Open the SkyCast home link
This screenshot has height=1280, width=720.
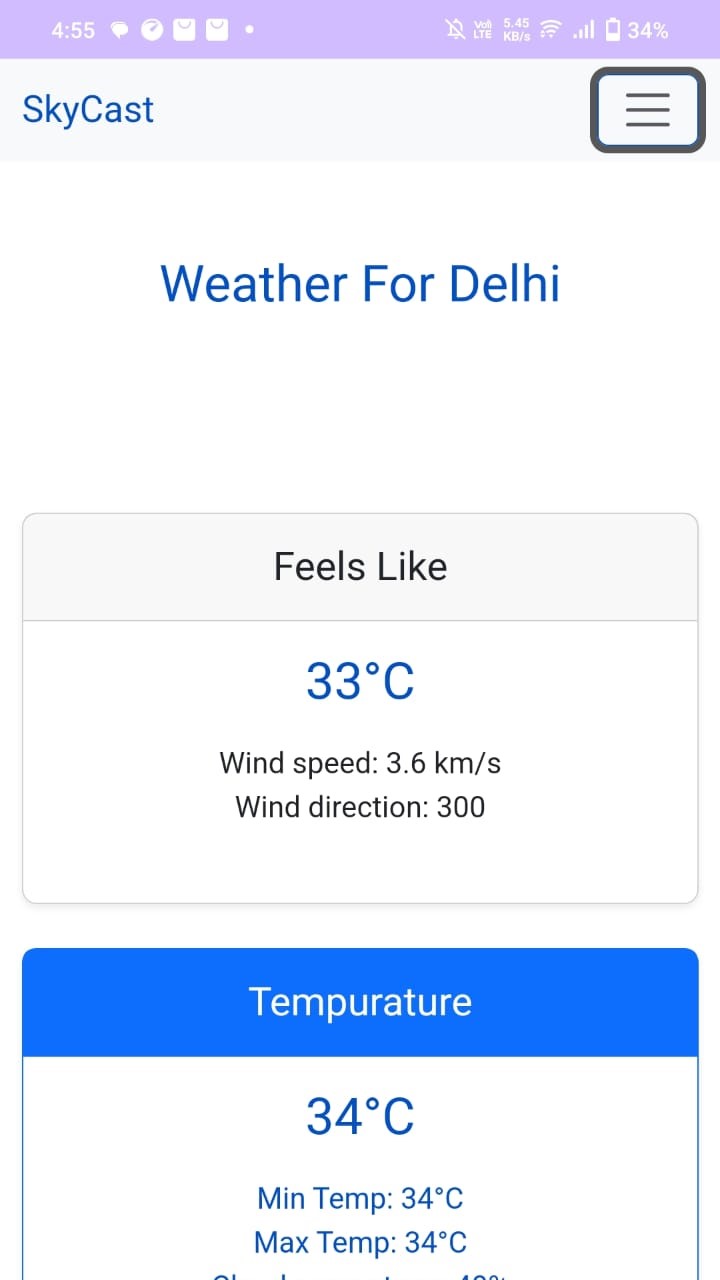tap(87, 109)
